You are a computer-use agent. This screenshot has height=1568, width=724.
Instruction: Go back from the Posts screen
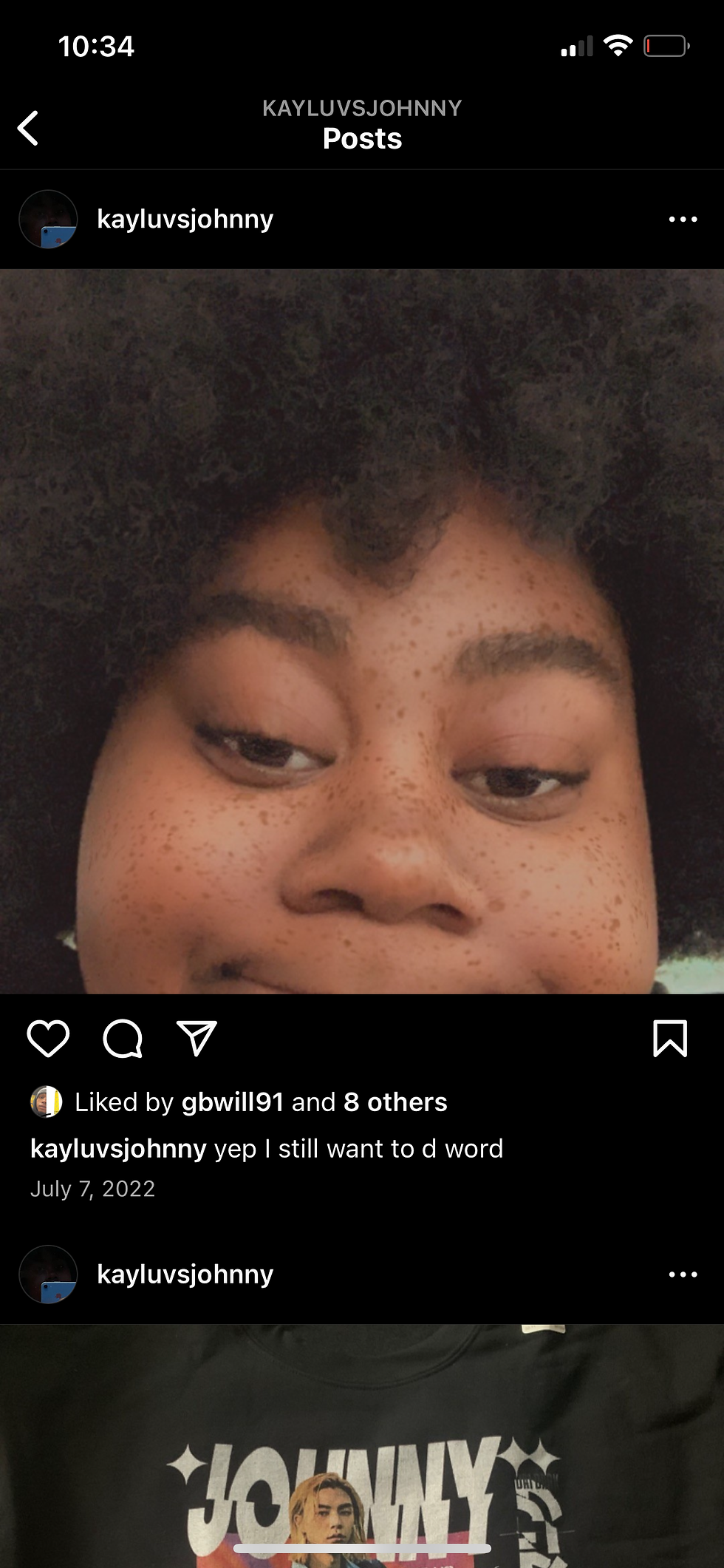[x=28, y=128]
